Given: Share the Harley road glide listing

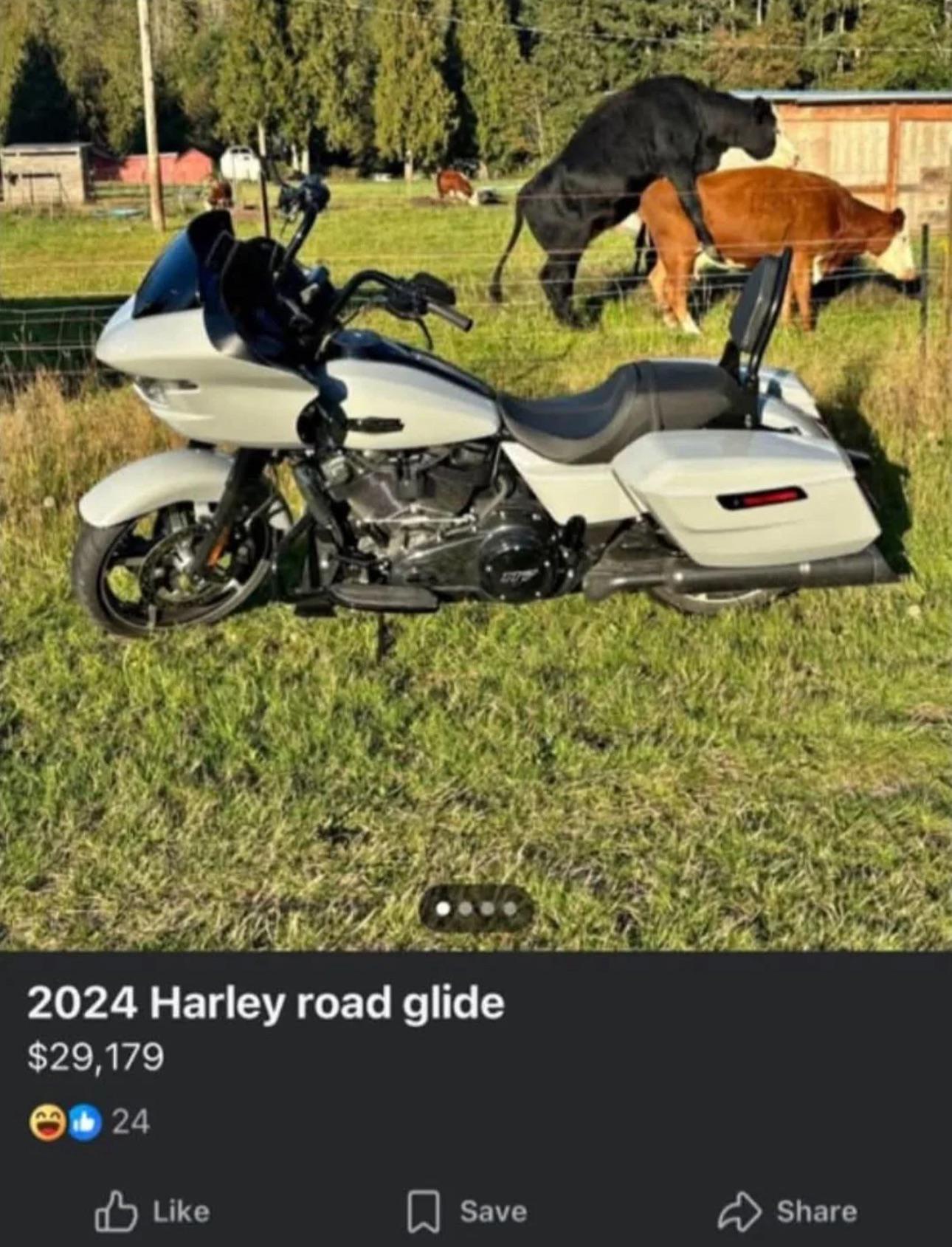Looking at the screenshot, I should tap(787, 1212).
